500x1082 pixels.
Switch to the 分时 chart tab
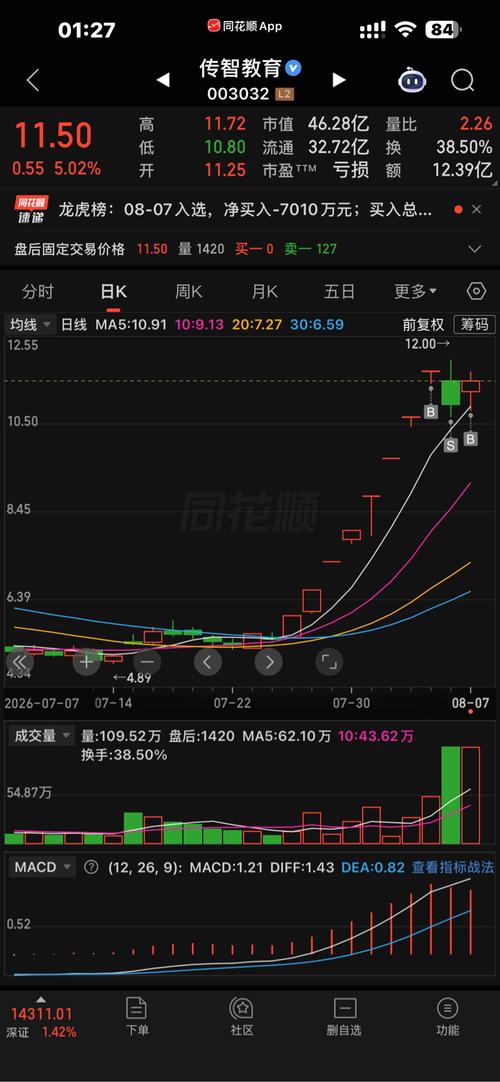pyautogui.click(x=38, y=292)
